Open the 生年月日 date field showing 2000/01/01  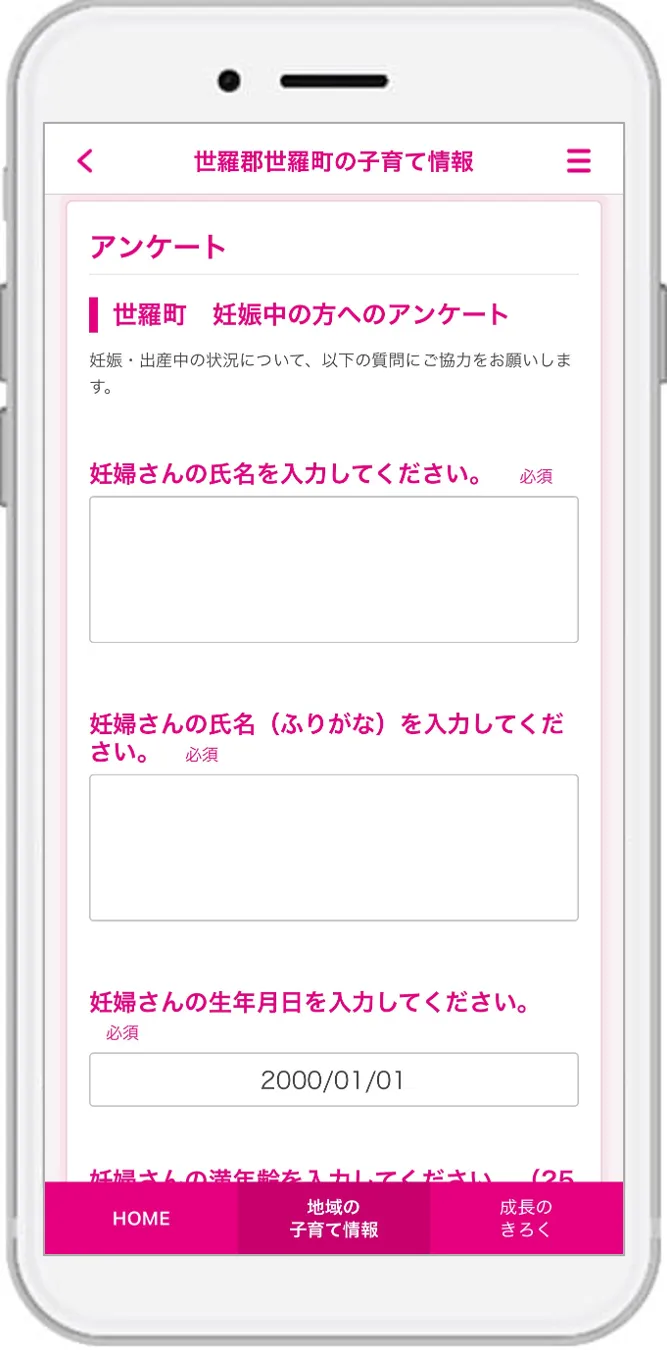tap(333, 1079)
